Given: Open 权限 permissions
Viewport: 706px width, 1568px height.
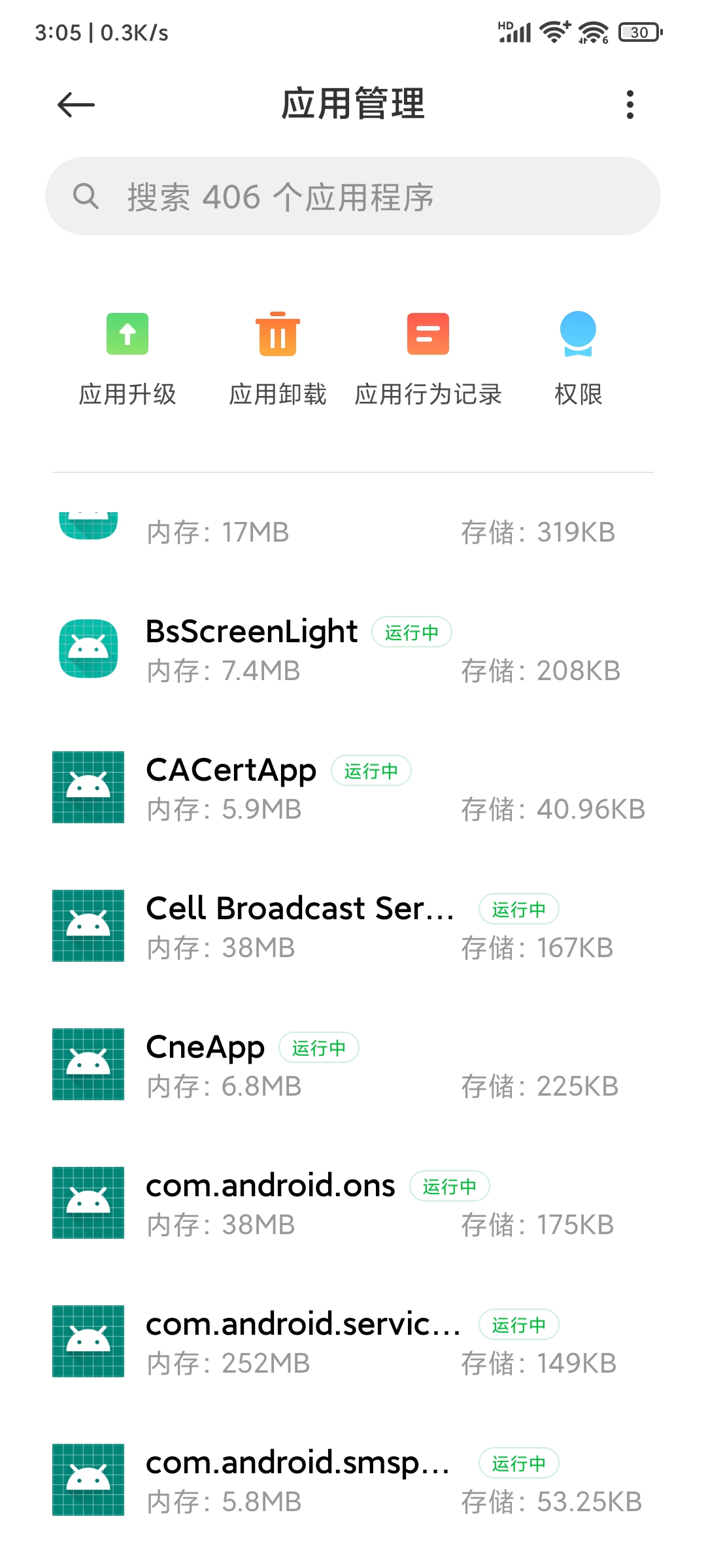Looking at the screenshot, I should point(579,359).
